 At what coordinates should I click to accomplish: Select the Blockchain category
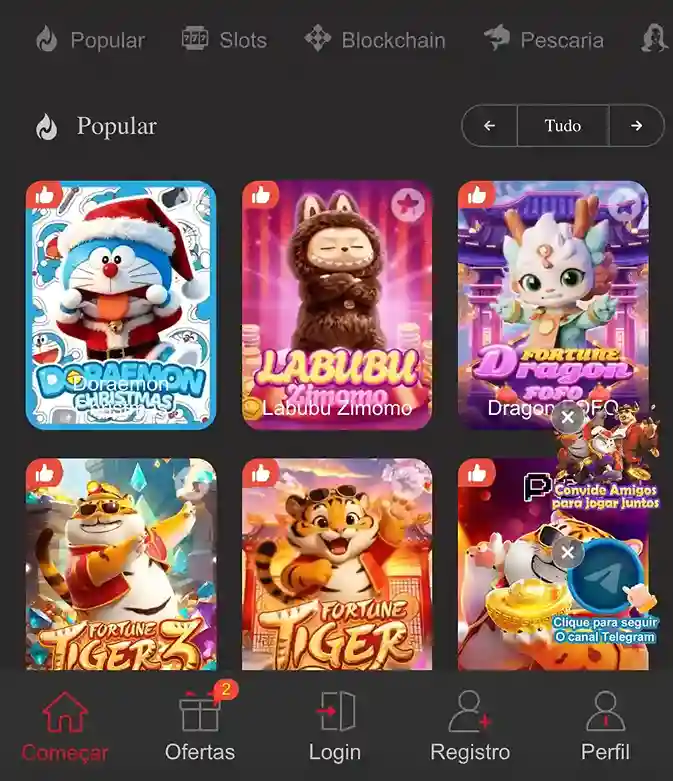[375, 40]
